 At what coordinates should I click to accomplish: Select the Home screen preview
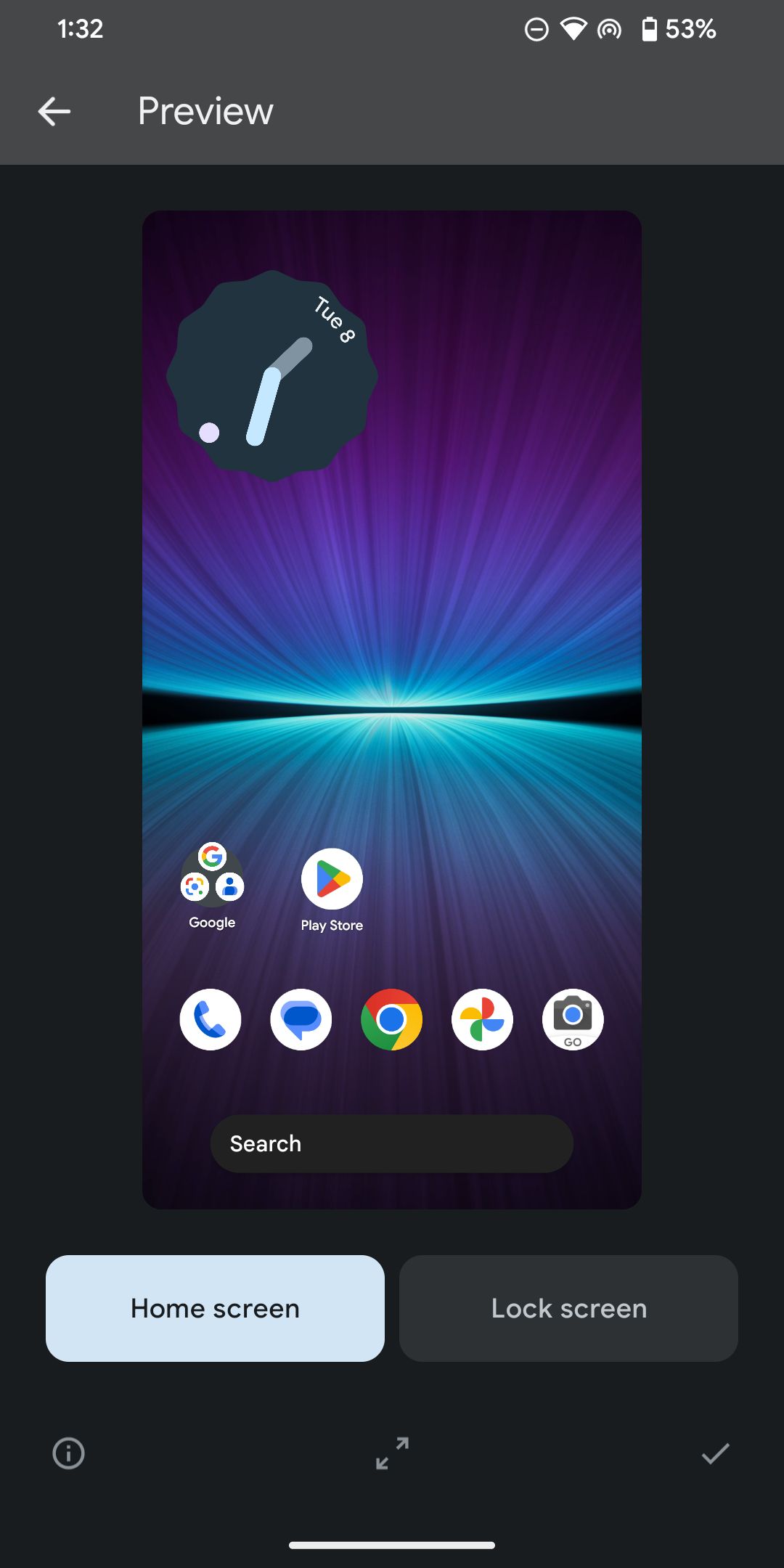tap(215, 1308)
